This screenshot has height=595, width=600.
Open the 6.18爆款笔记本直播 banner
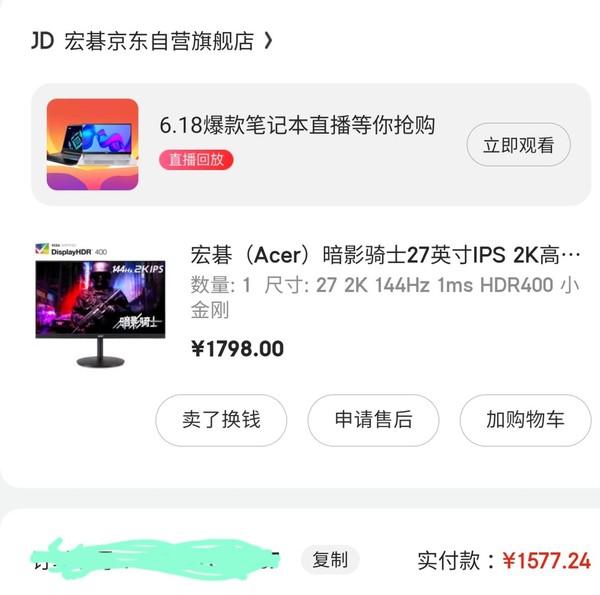coord(297,127)
